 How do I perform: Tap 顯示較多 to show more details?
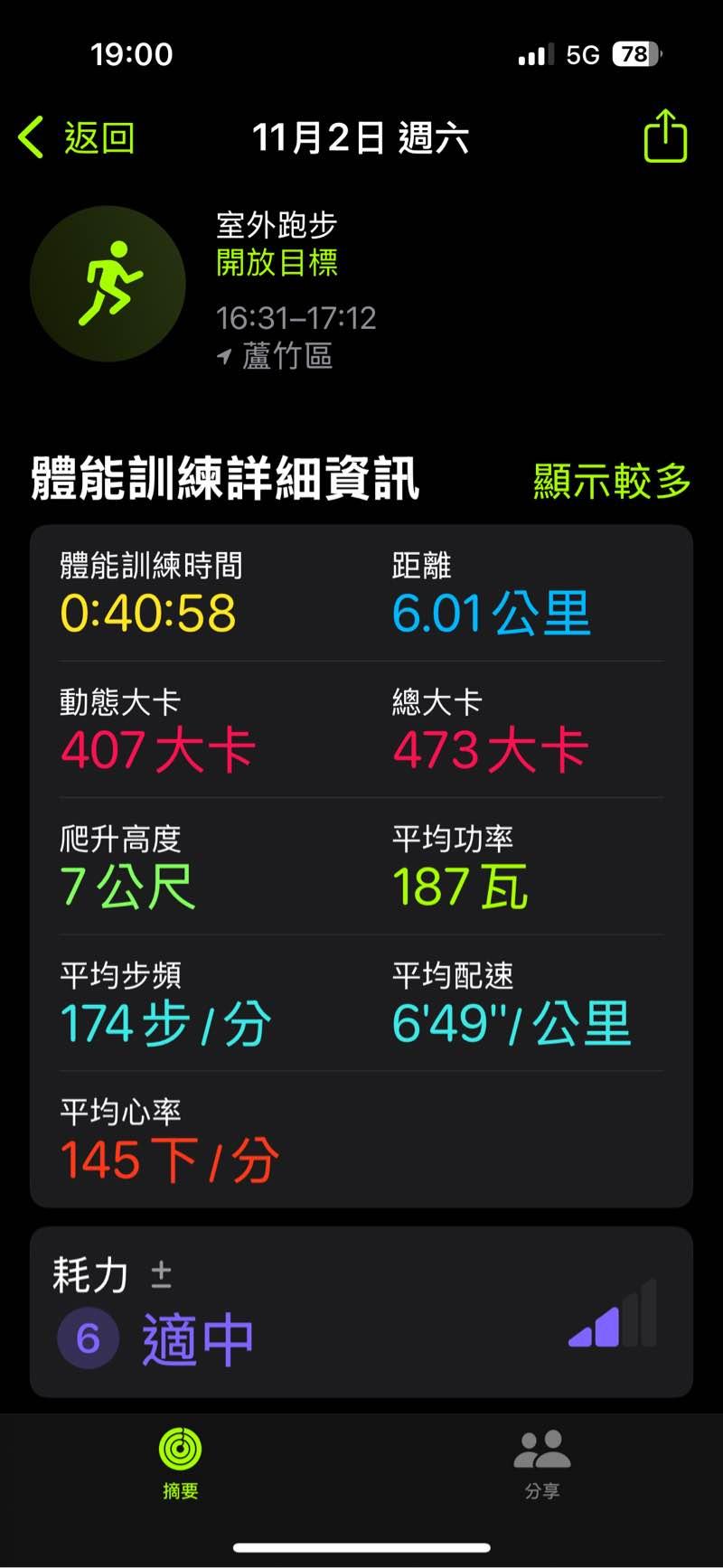click(612, 481)
